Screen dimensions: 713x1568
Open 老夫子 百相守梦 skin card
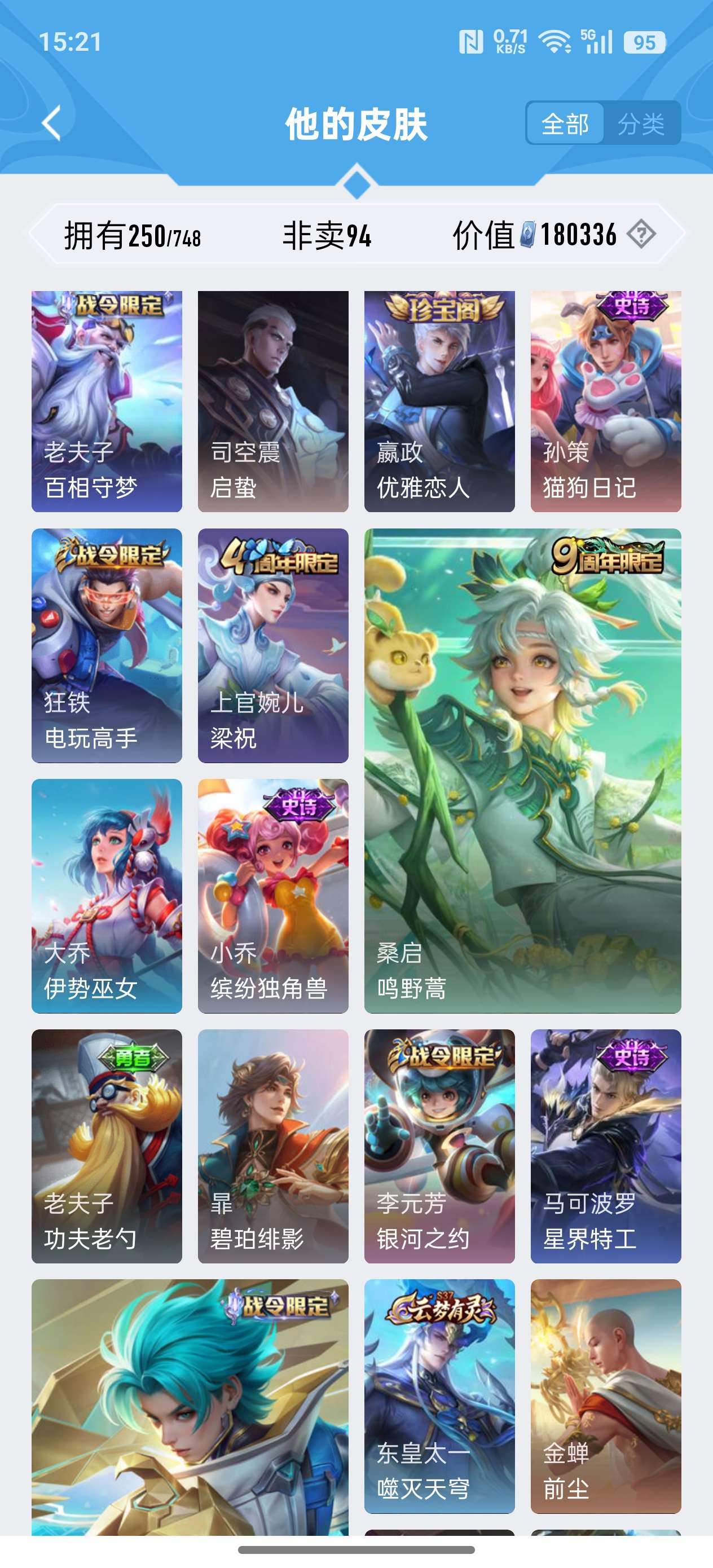(107, 401)
